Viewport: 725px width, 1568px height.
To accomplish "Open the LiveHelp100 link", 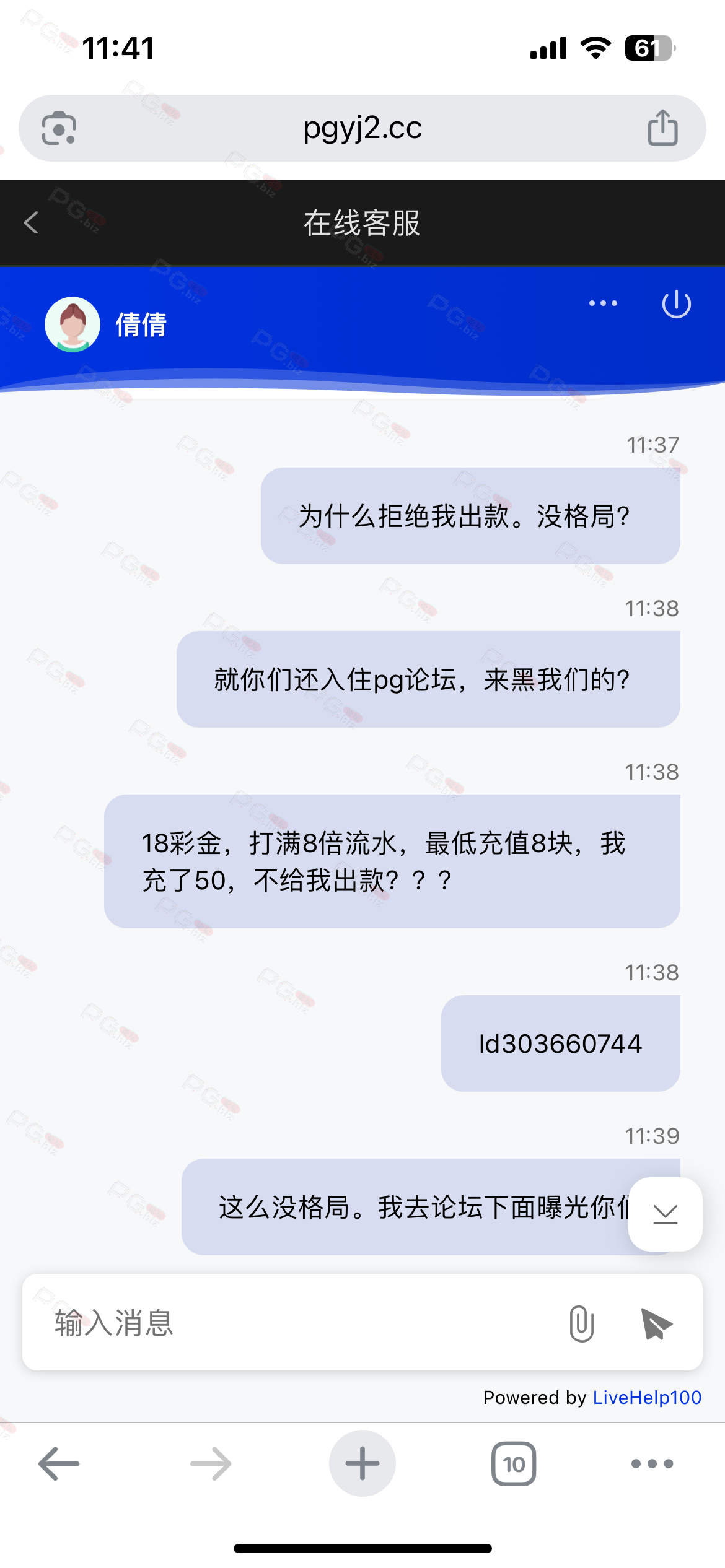I will tap(647, 1398).
